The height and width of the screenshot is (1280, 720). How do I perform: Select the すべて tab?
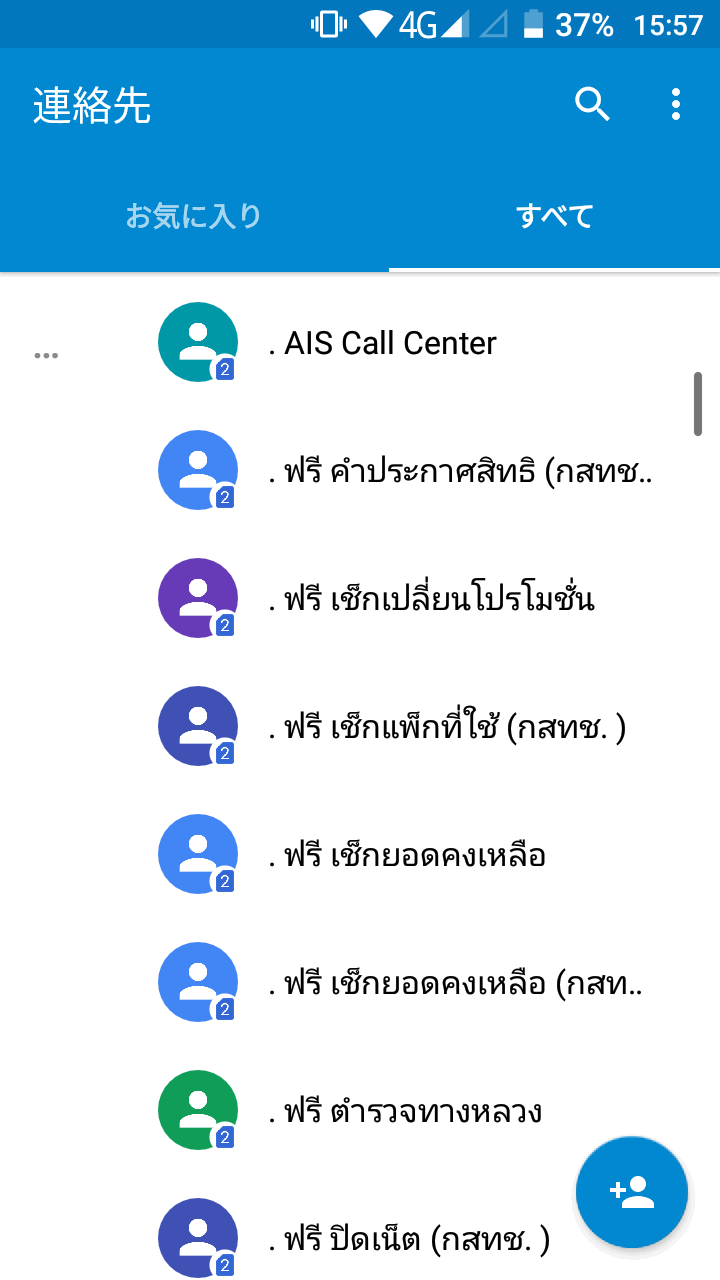(554, 216)
